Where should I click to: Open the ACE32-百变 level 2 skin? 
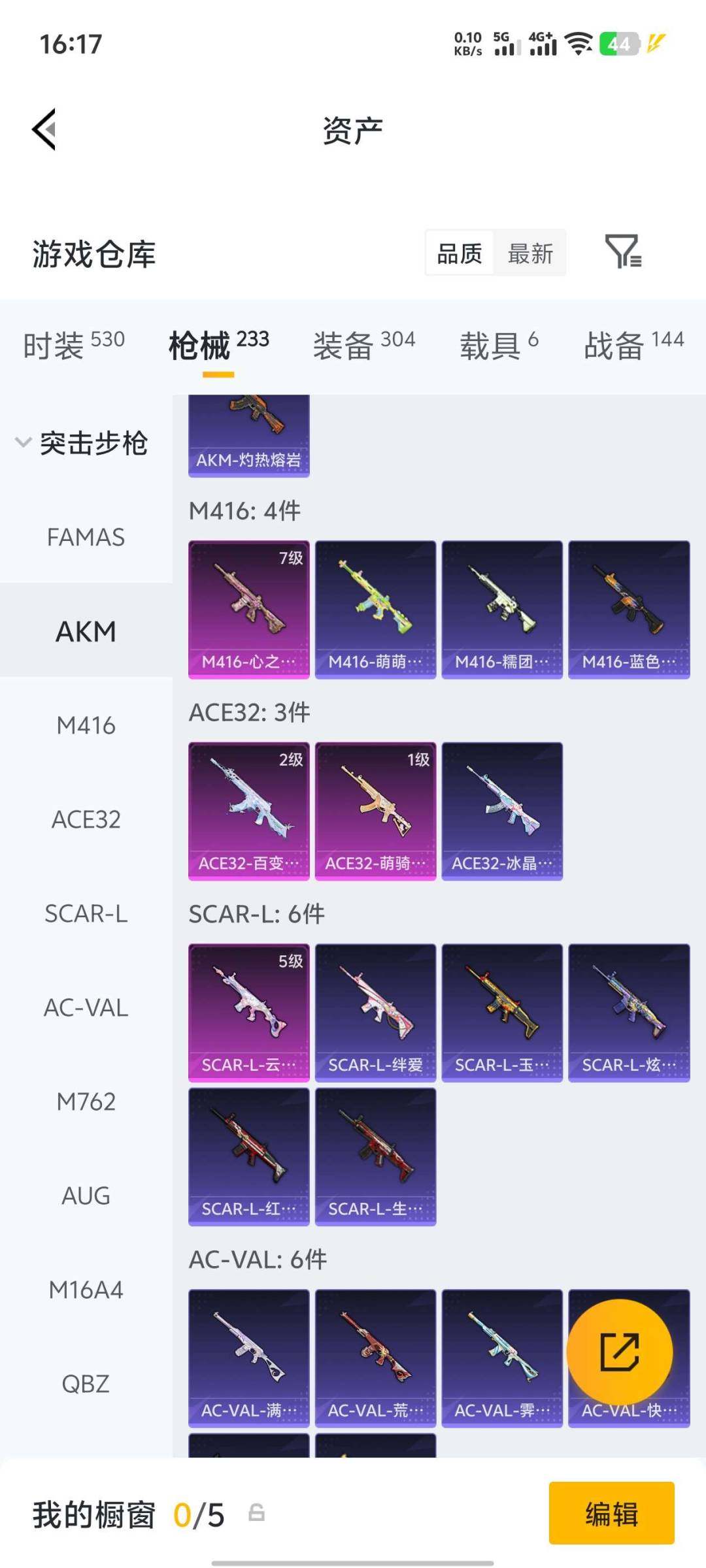[x=249, y=811]
